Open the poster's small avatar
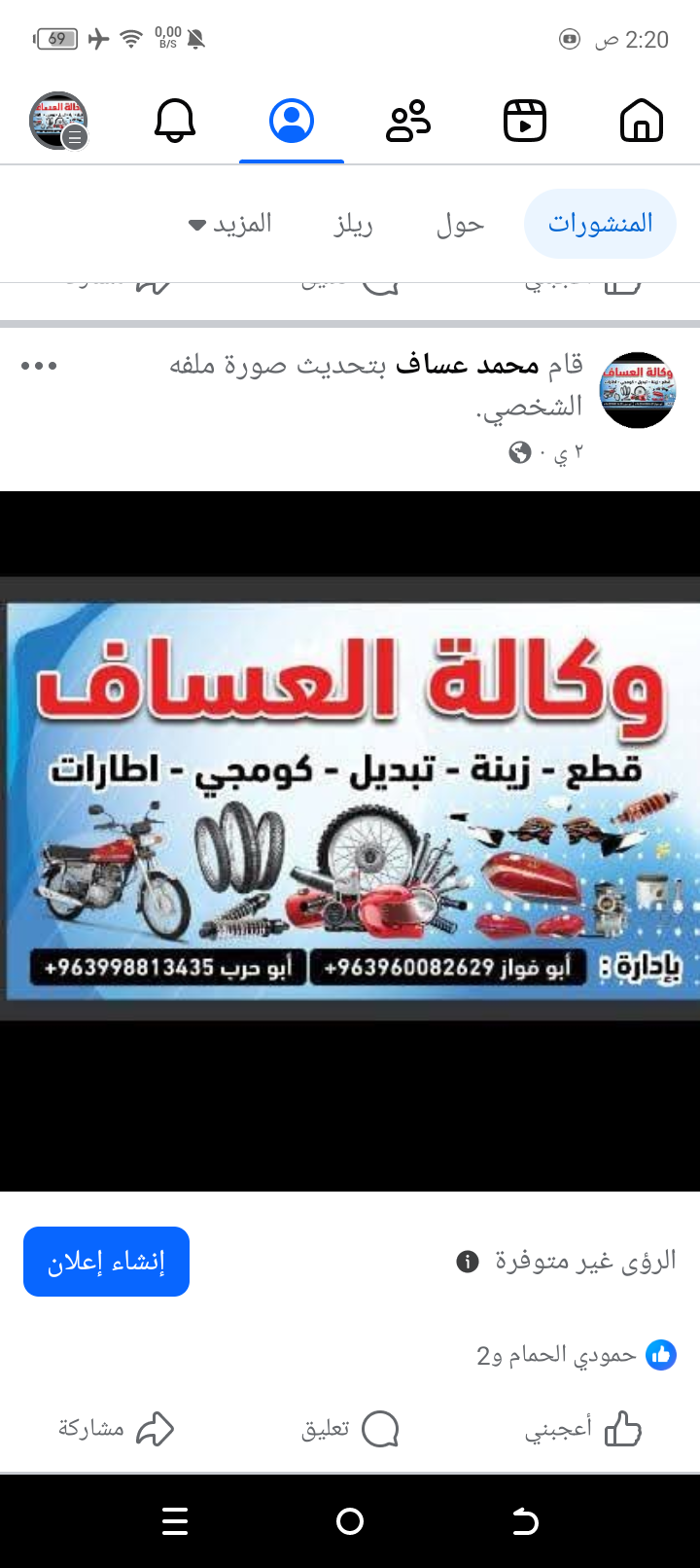 pos(637,390)
